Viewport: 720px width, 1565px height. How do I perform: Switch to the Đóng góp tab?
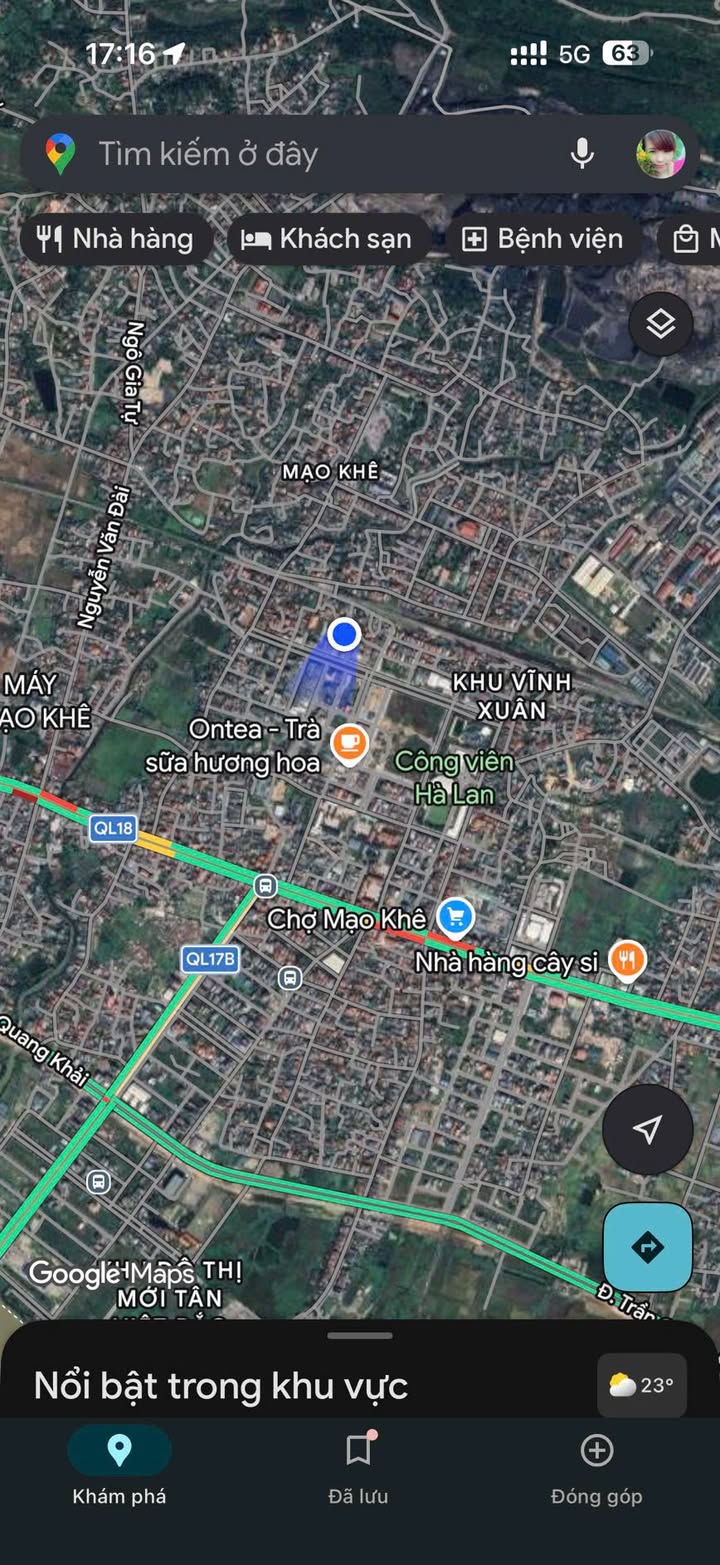(597, 1466)
